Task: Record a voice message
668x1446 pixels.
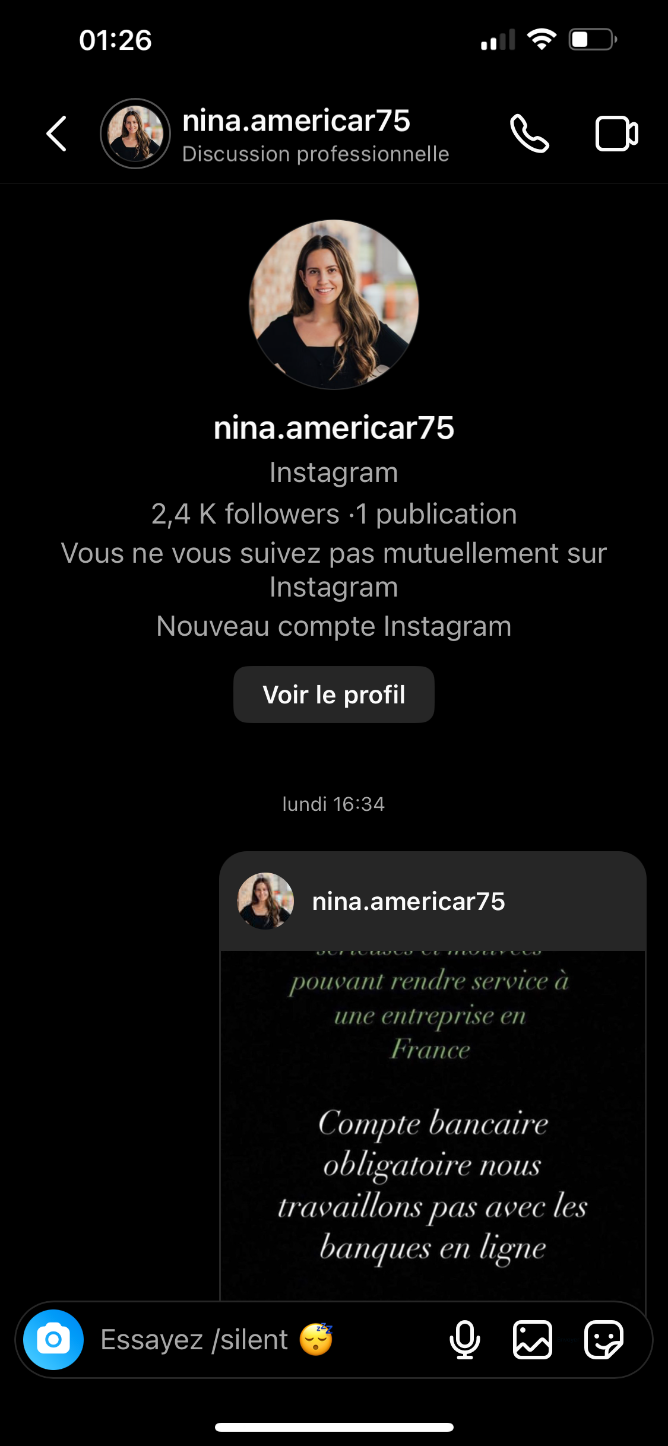Action: point(465,1340)
